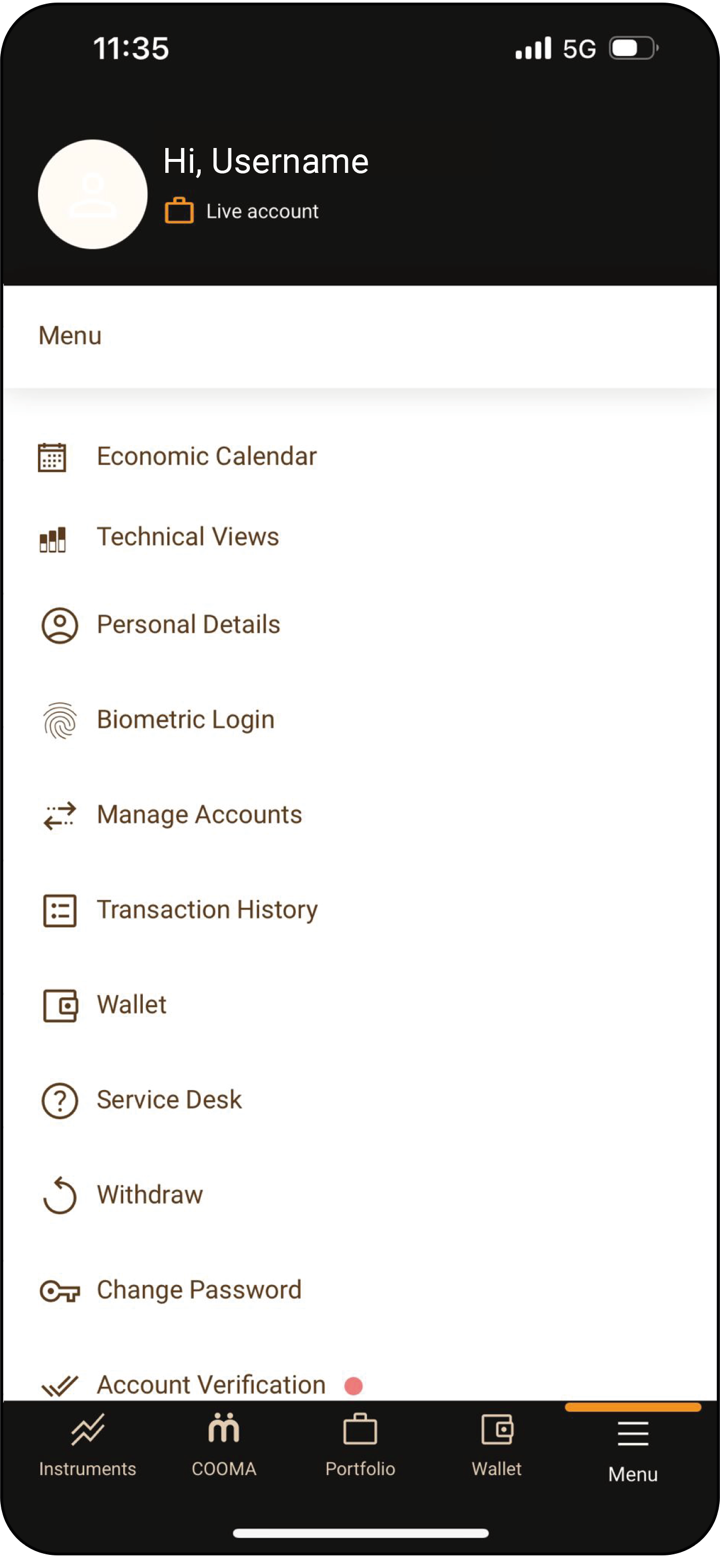This screenshot has width=720, height=1558.
Task: Open the Wallet menu row
Action: point(131,1005)
